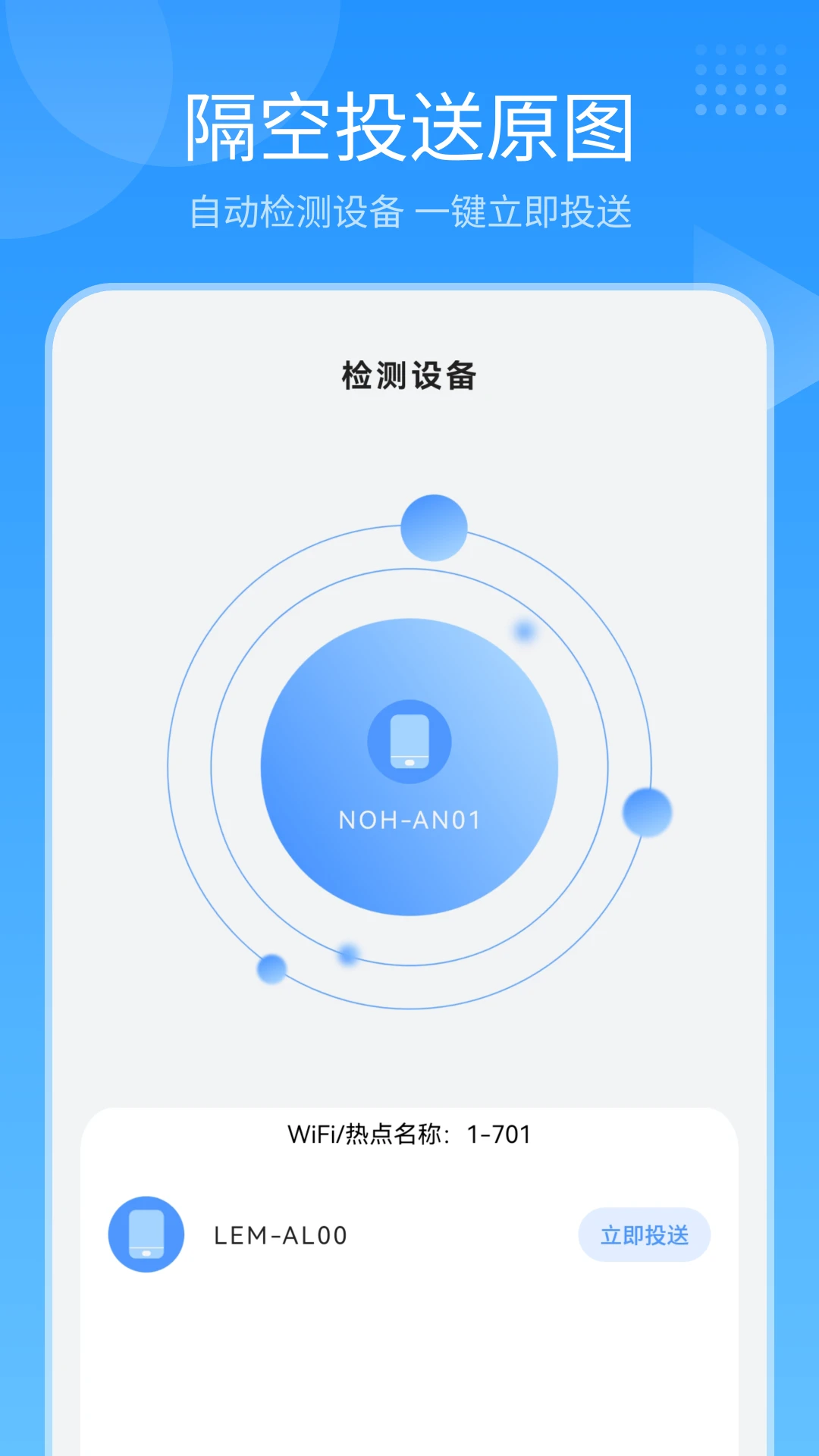The height and width of the screenshot is (1456, 819).
Task: Select the blurred dot near inner ring bottom
Action: point(347,955)
